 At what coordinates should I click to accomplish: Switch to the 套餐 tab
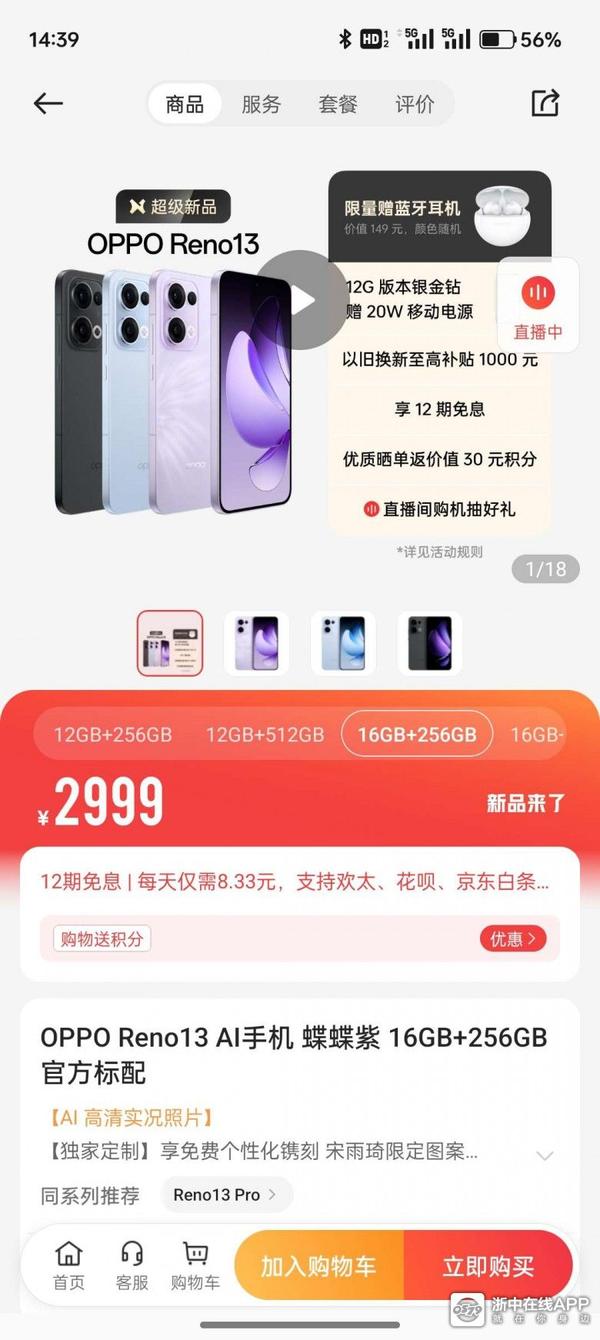tap(338, 104)
